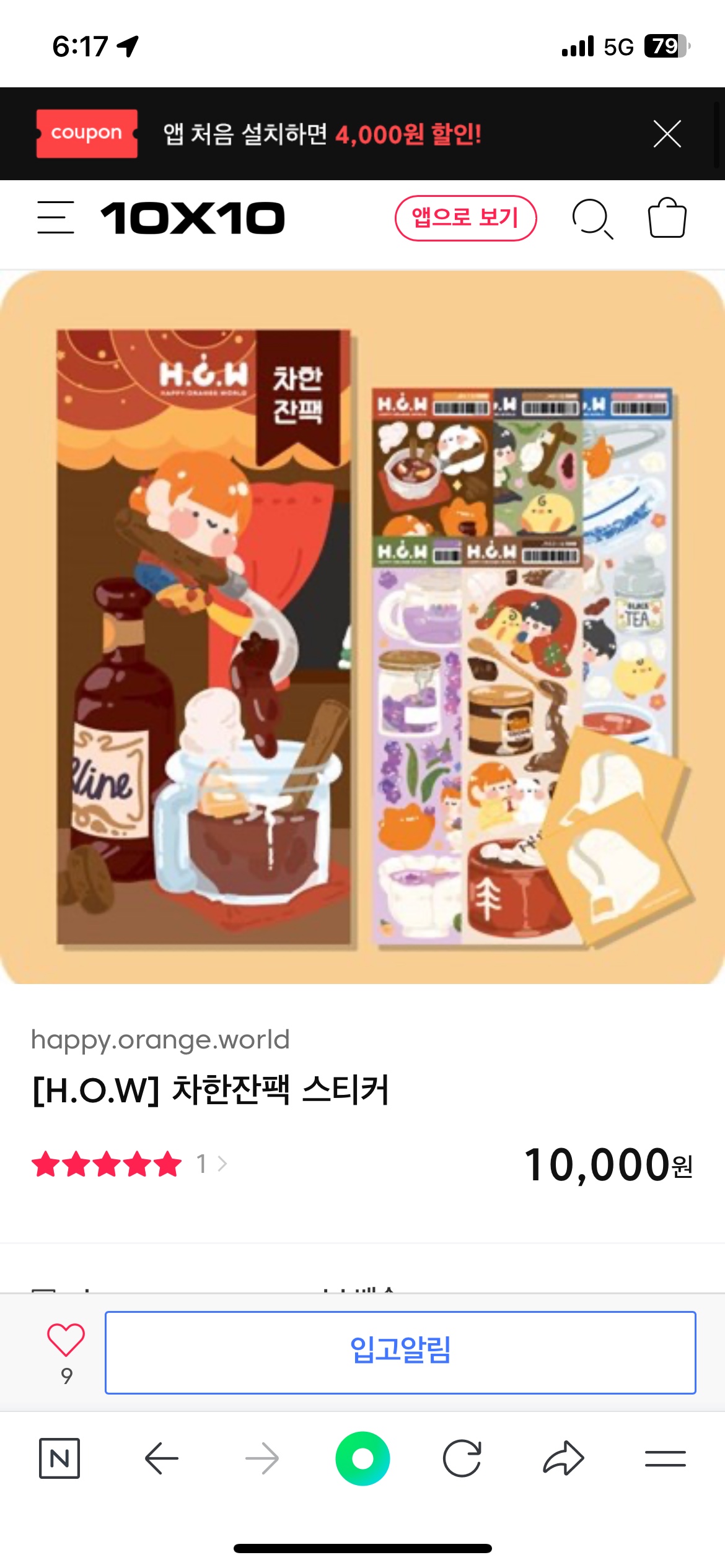
Task: Open the search magnifier icon
Action: click(x=592, y=219)
